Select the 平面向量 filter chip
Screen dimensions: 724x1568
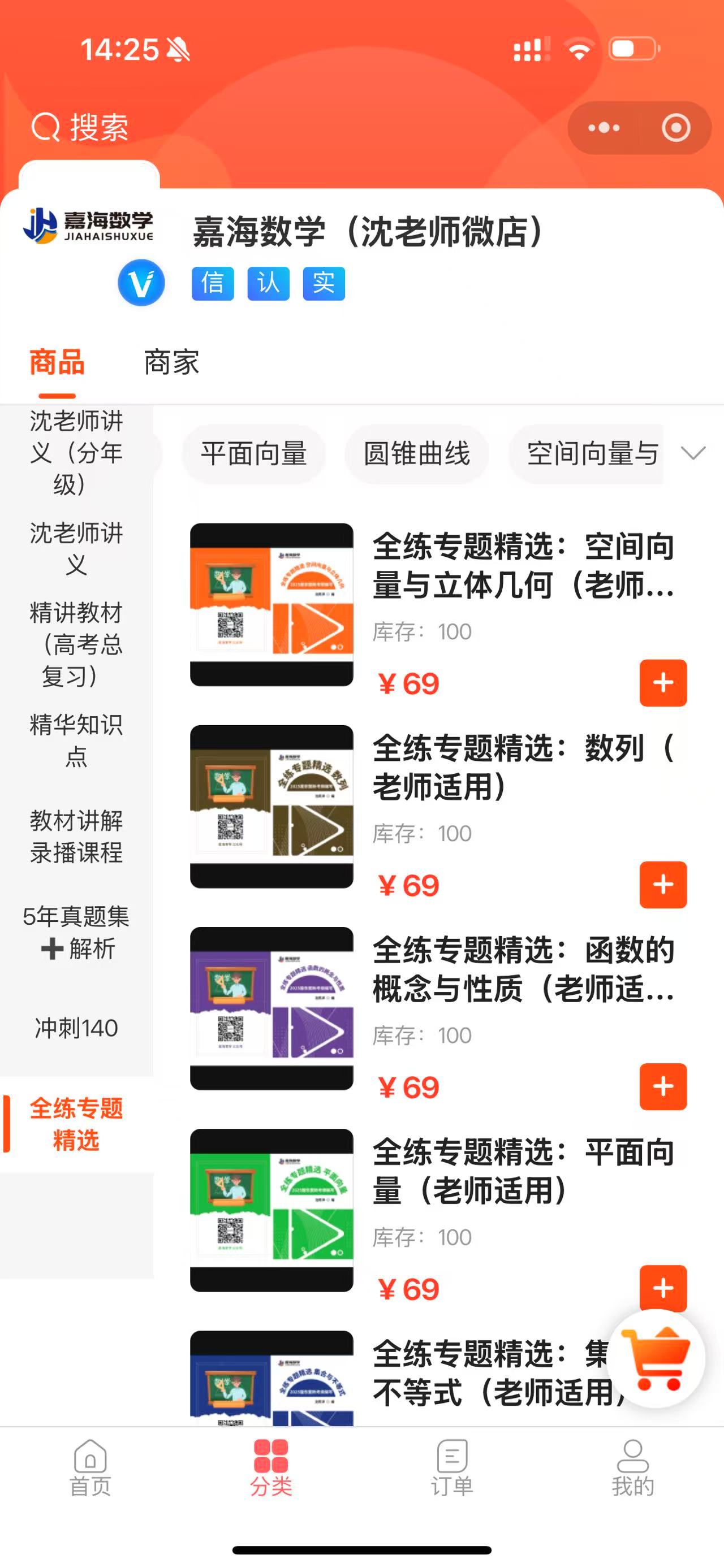coord(253,453)
